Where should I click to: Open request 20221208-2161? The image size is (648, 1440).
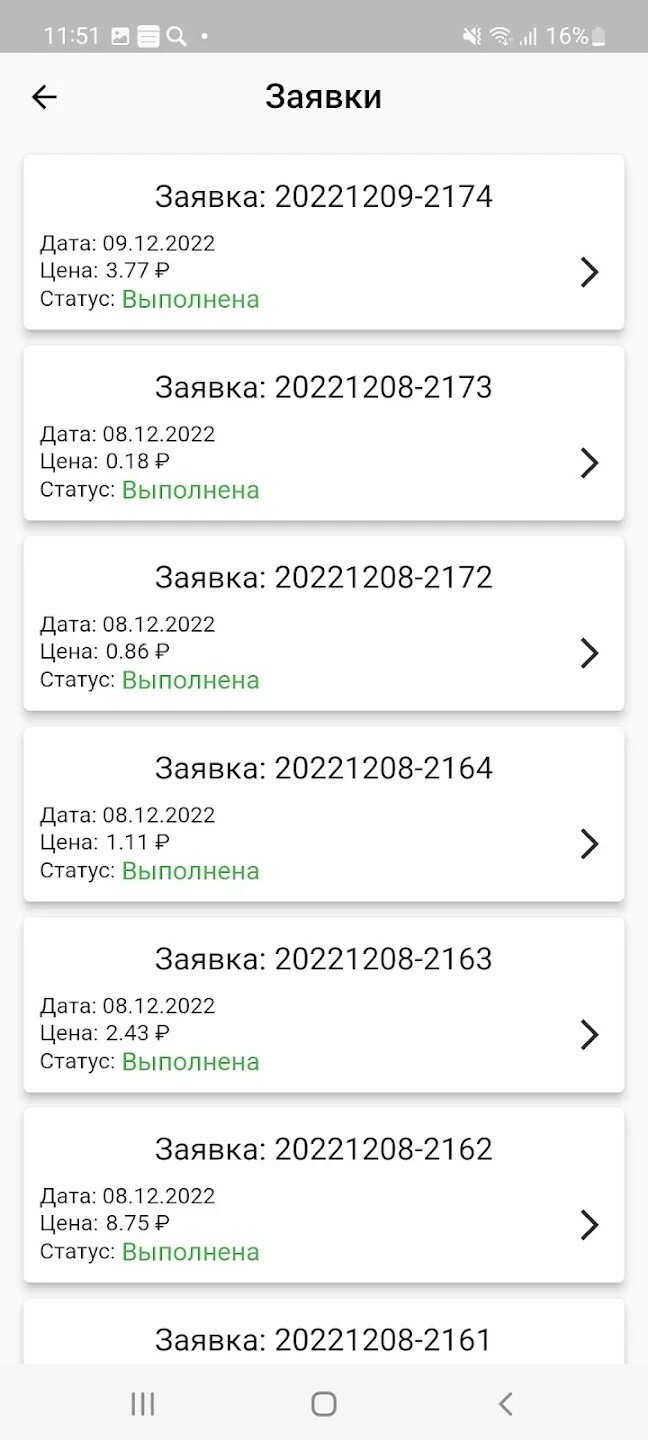click(x=323, y=1337)
